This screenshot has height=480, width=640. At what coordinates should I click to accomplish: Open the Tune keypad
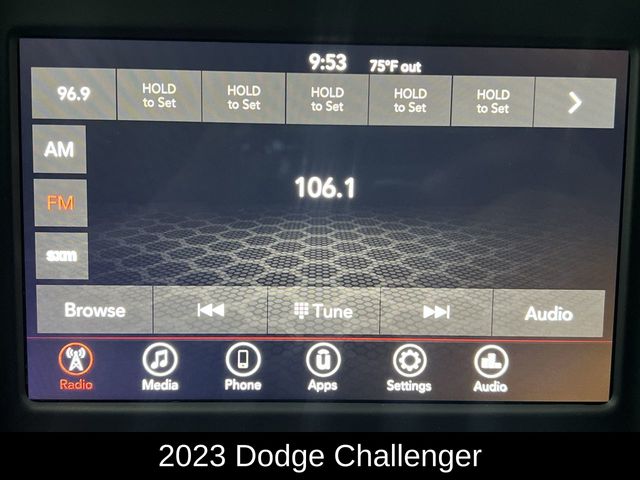[x=323, y=311]
